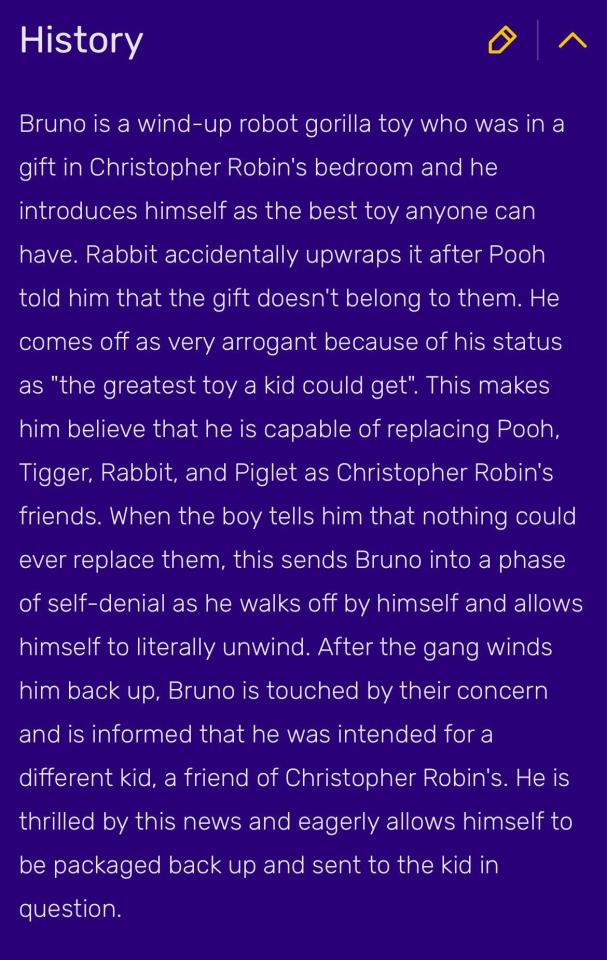The height and width of the screenshot is (960, 607).
Task: Collapse the History section
Action: point(573,40)
